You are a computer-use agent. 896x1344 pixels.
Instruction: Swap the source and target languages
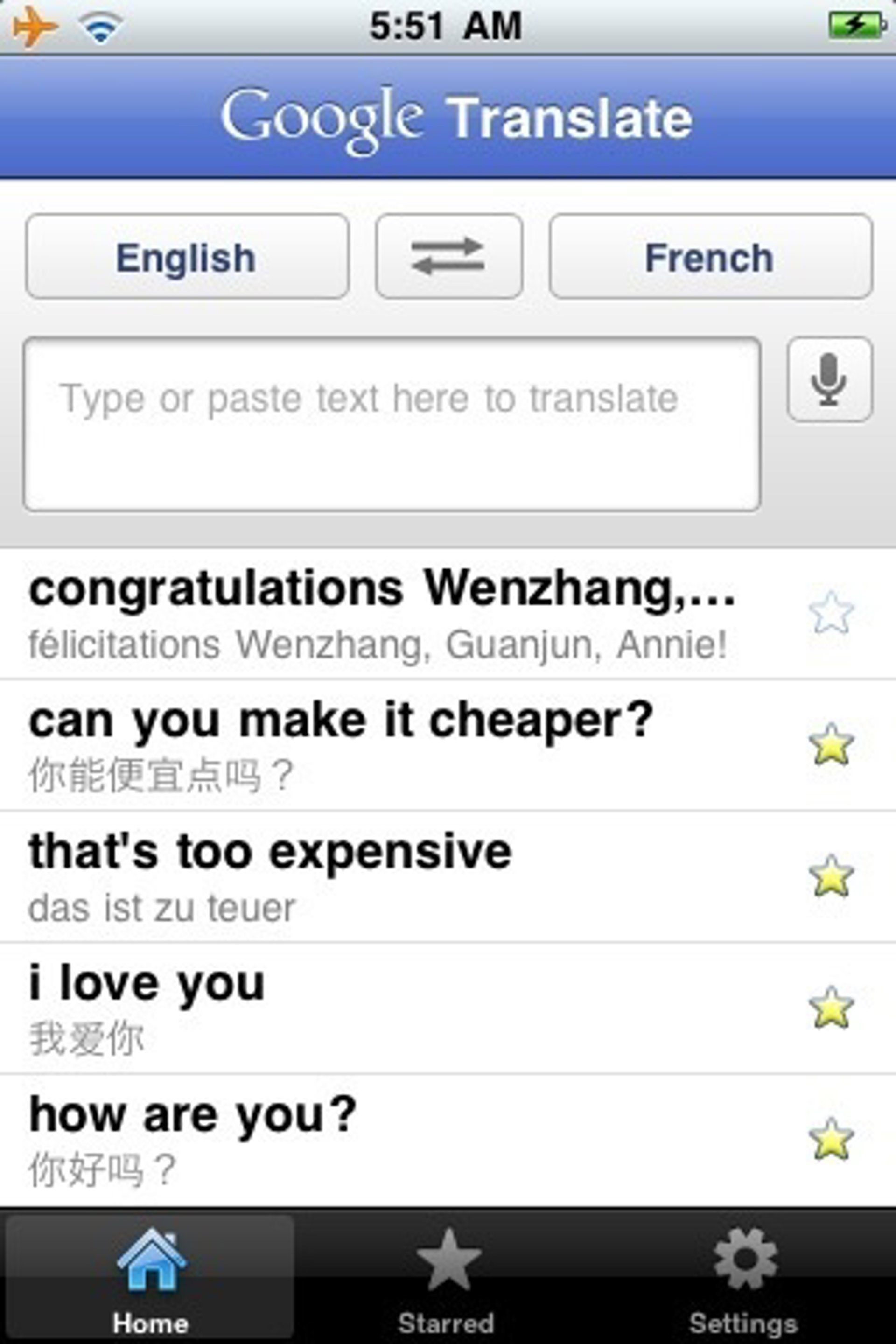(x=448, y=257)
